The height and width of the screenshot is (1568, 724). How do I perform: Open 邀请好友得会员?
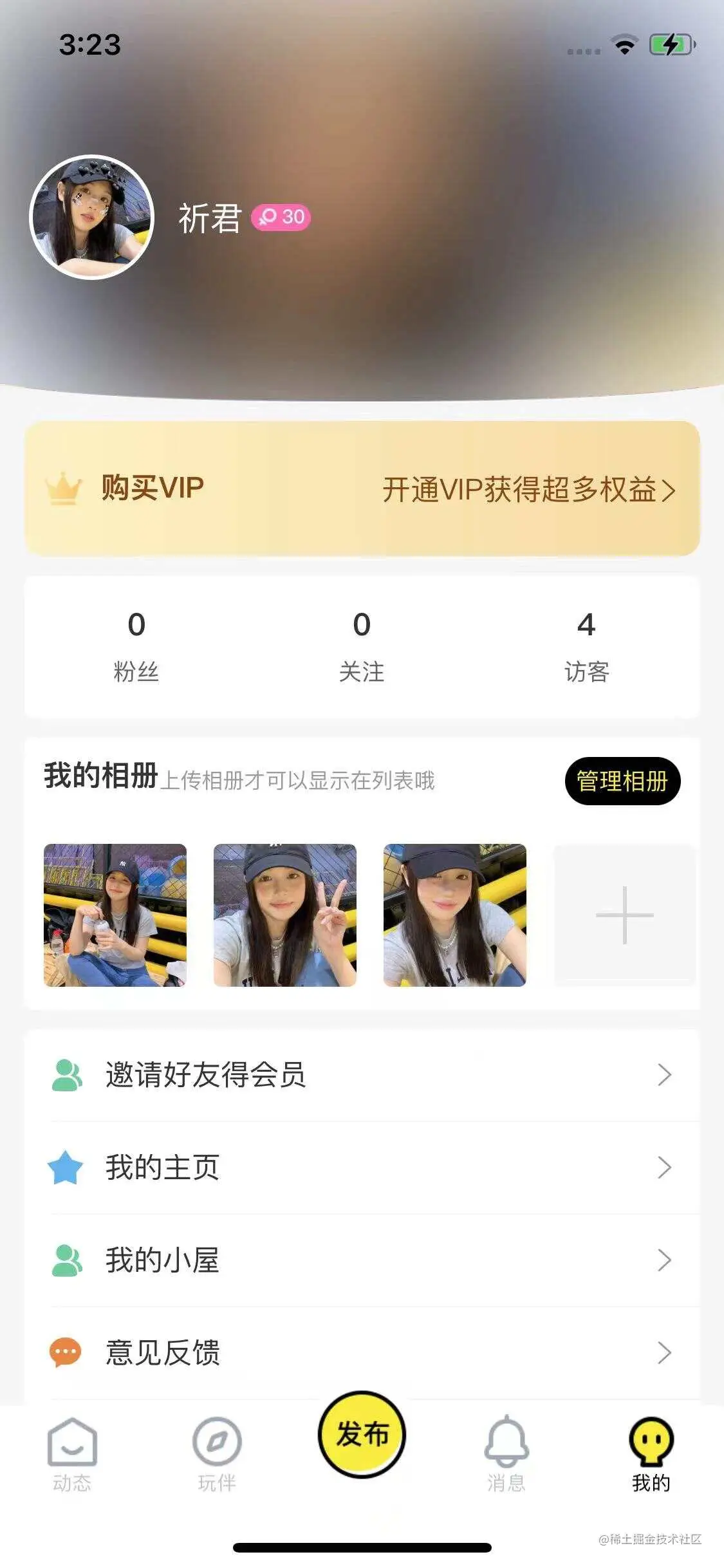[x=362, y=1075]
